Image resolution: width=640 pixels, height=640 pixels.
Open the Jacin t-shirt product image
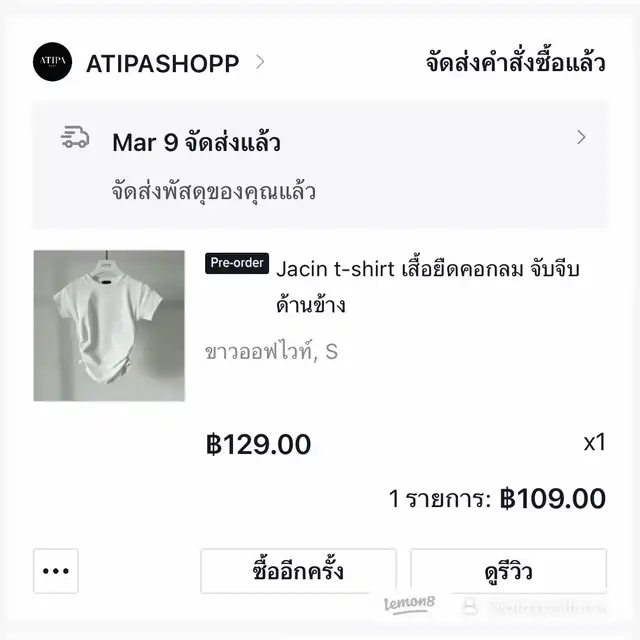pos(109,326)
